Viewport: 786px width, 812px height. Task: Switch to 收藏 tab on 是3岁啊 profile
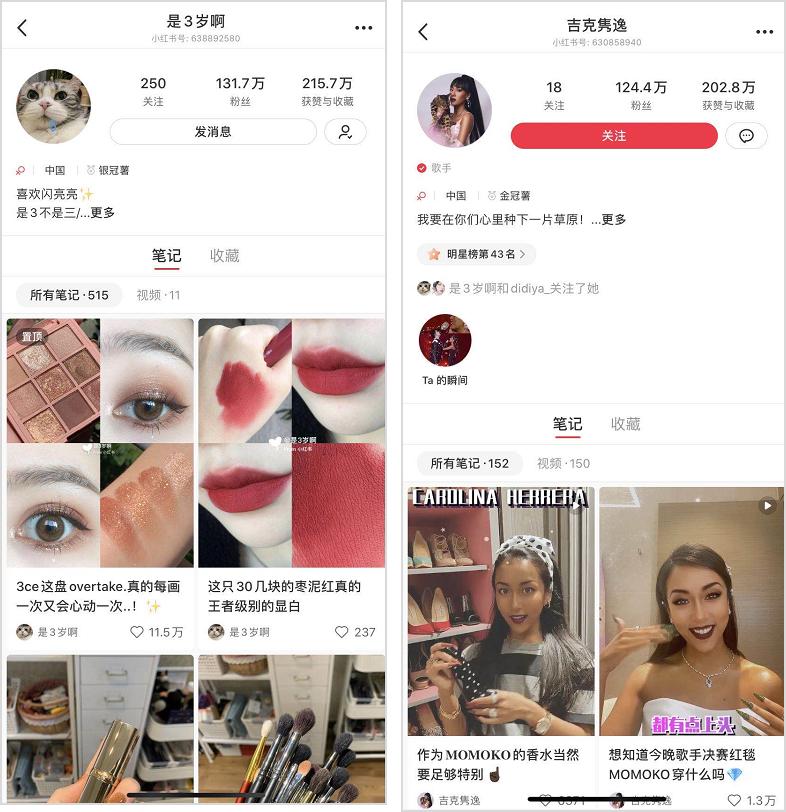point(225,256)
